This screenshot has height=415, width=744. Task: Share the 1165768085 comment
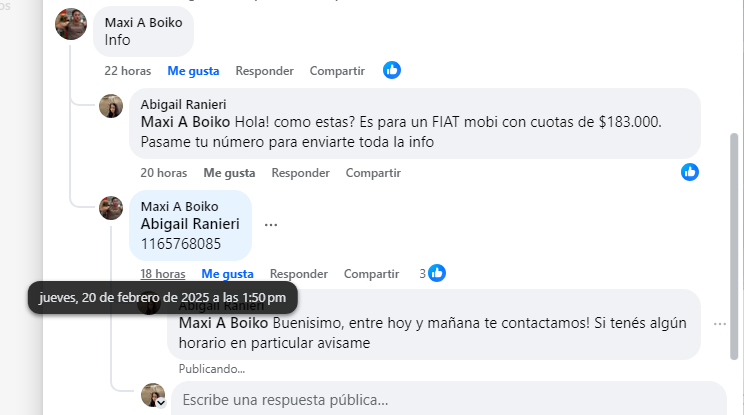click(371, 274)
